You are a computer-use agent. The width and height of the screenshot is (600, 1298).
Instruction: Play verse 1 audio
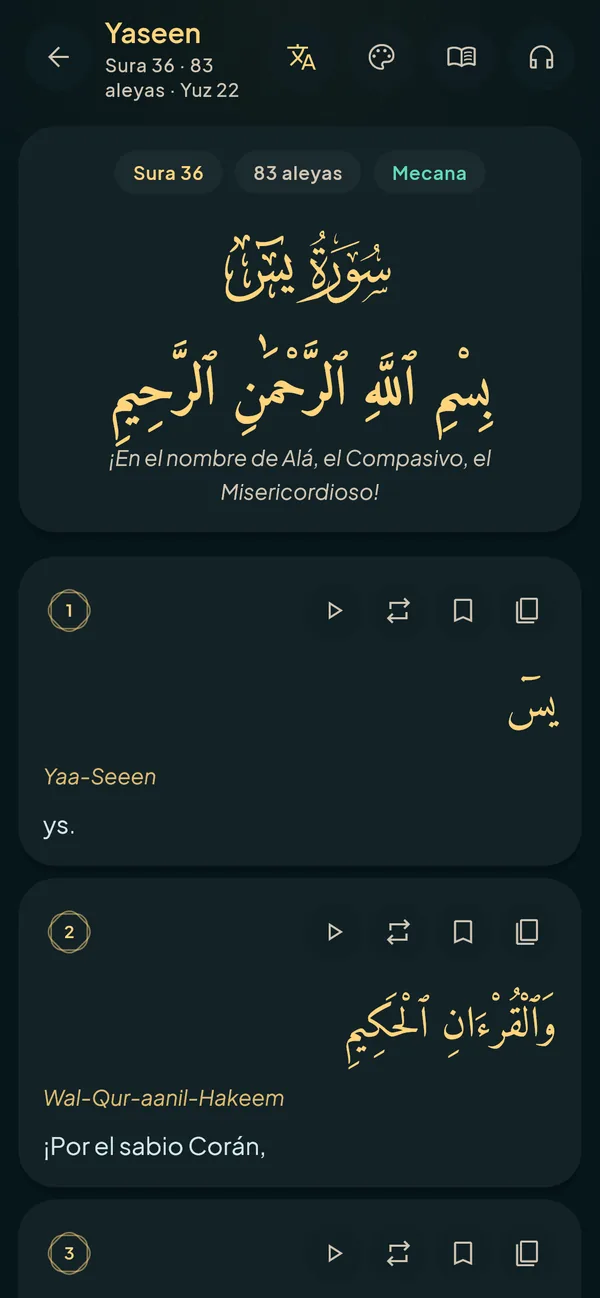(x=335, y=610)
